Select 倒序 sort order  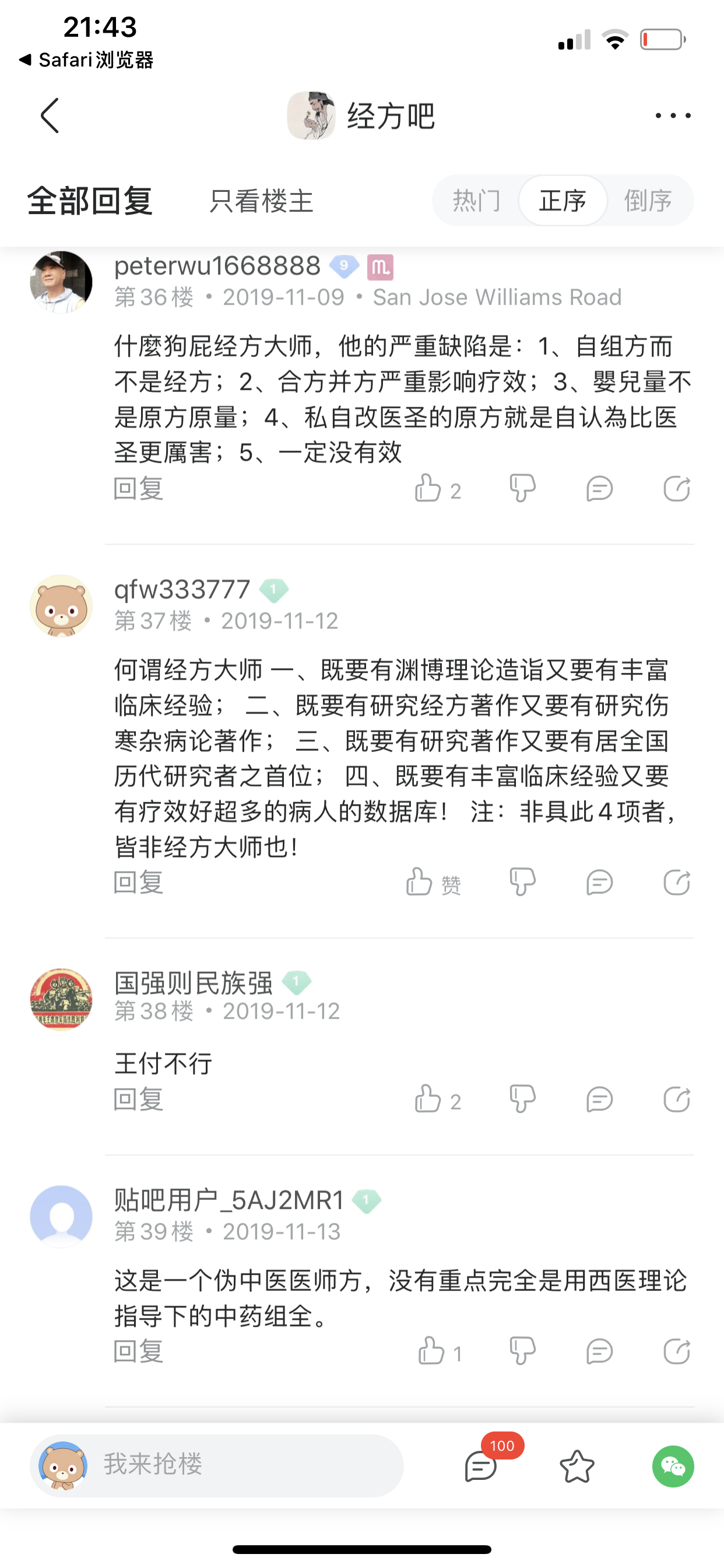(x=648, y=201)
